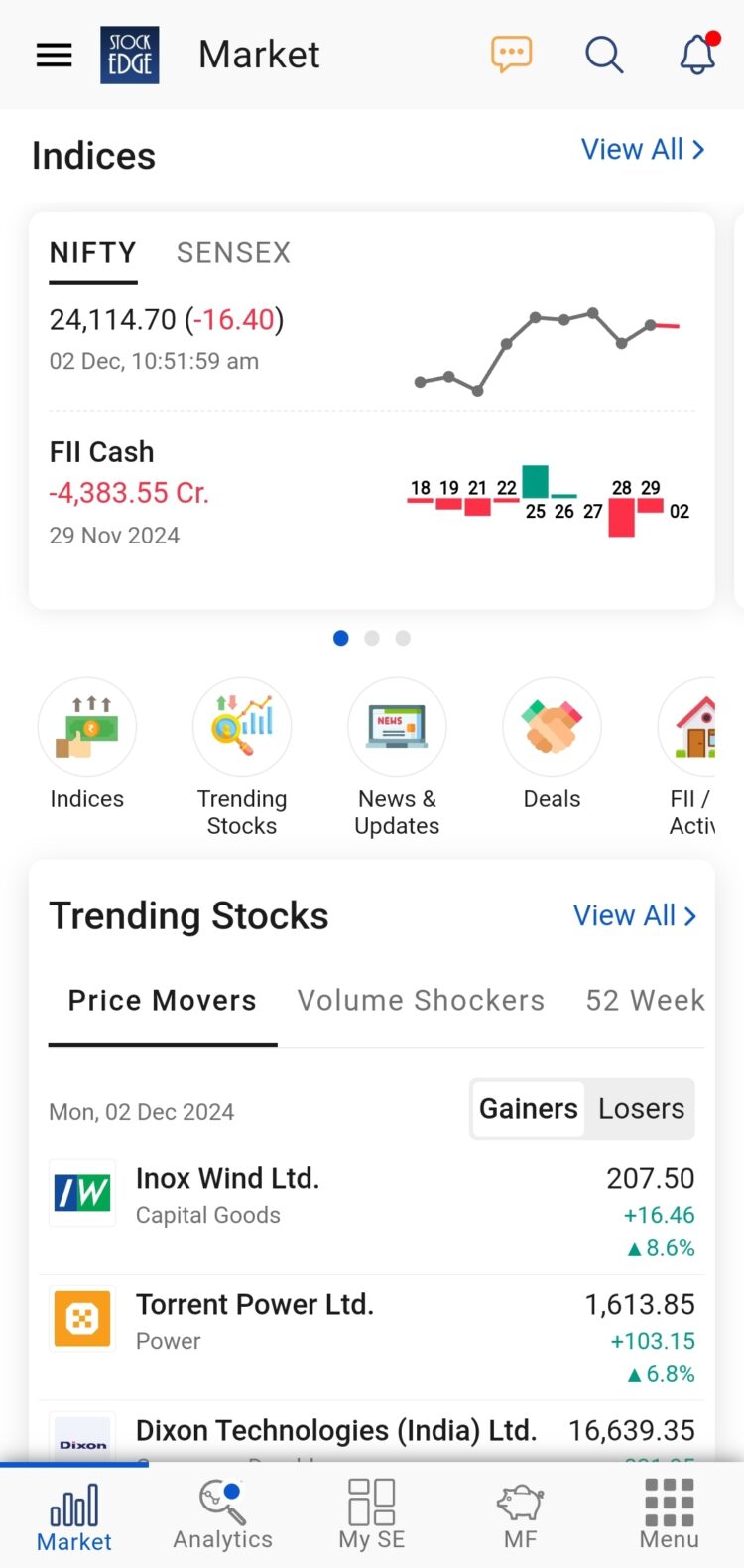This screenshot has height=1568, width=744.
Task: Keep Gainers toggle selected
Action: 528,1109
